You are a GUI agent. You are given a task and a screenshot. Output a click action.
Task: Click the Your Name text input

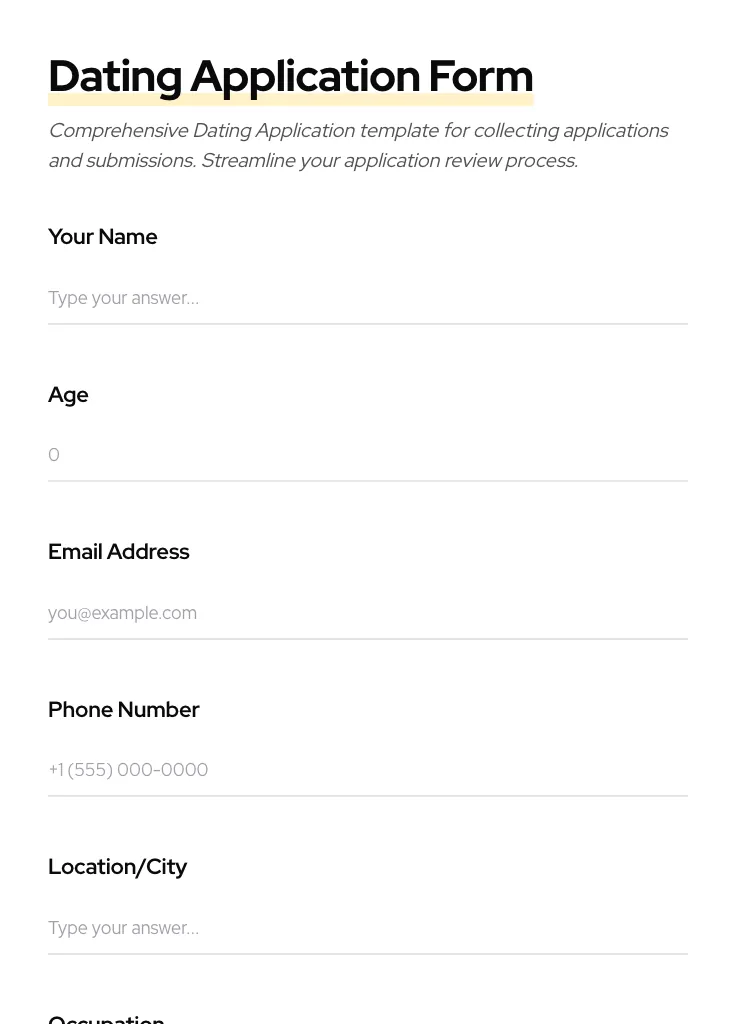pos(368,298)
